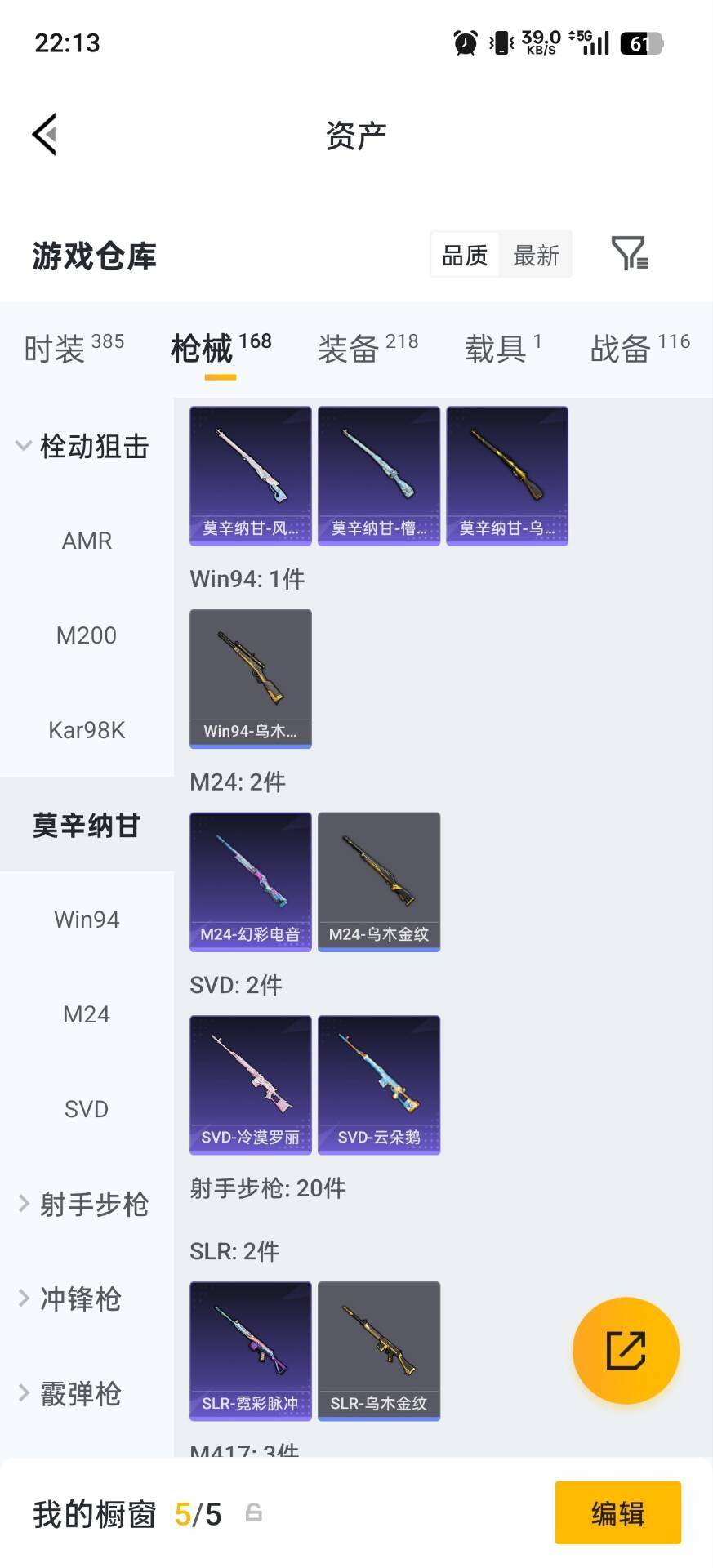Image resolution: width=713 pixels, height=1568 pixels.
Task: Select the 莫辛纳甘 sidebar category
Action: 87,826
